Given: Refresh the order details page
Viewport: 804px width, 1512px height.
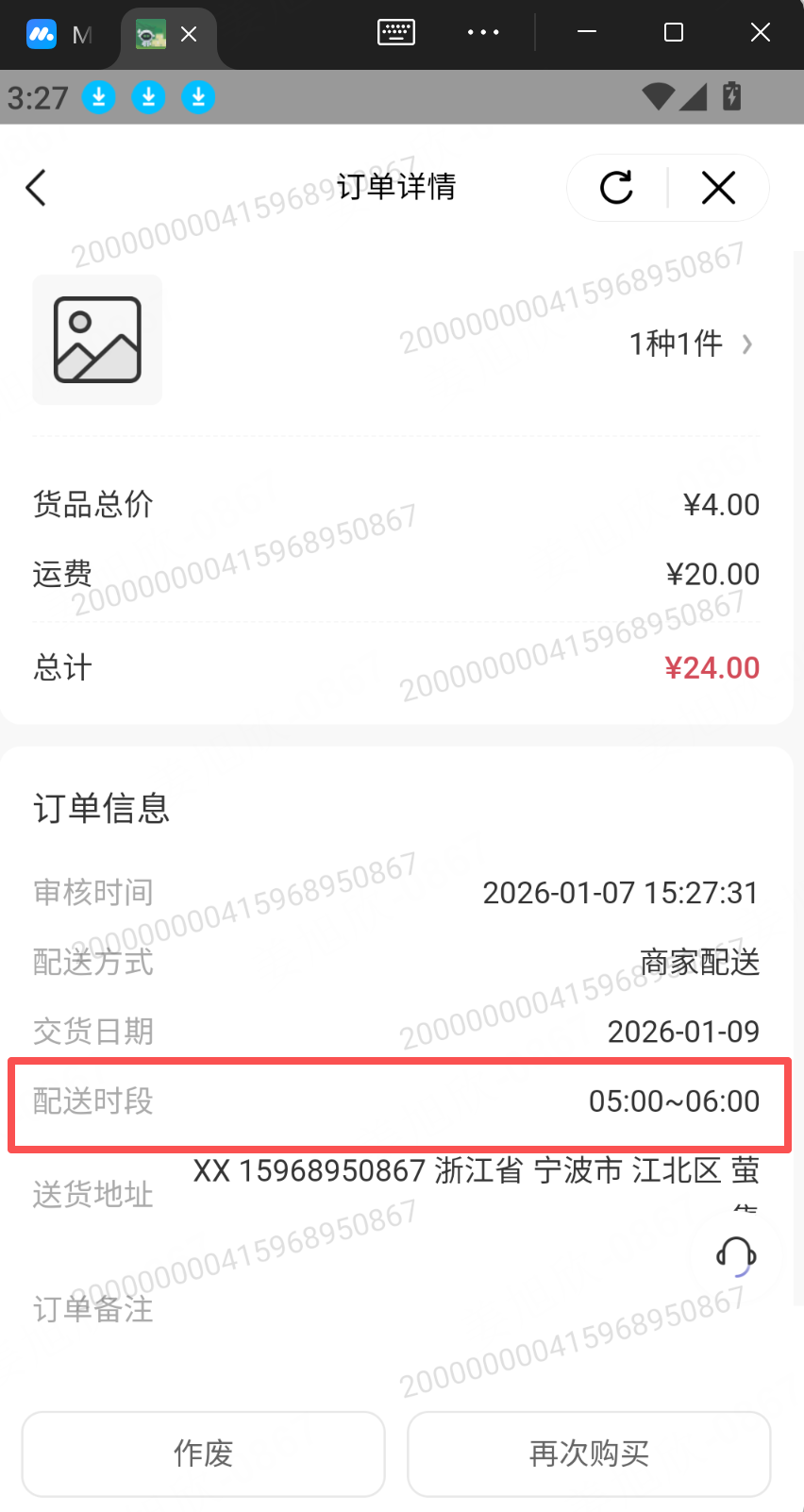Looking at the screenshot, I should pos(616,188).
